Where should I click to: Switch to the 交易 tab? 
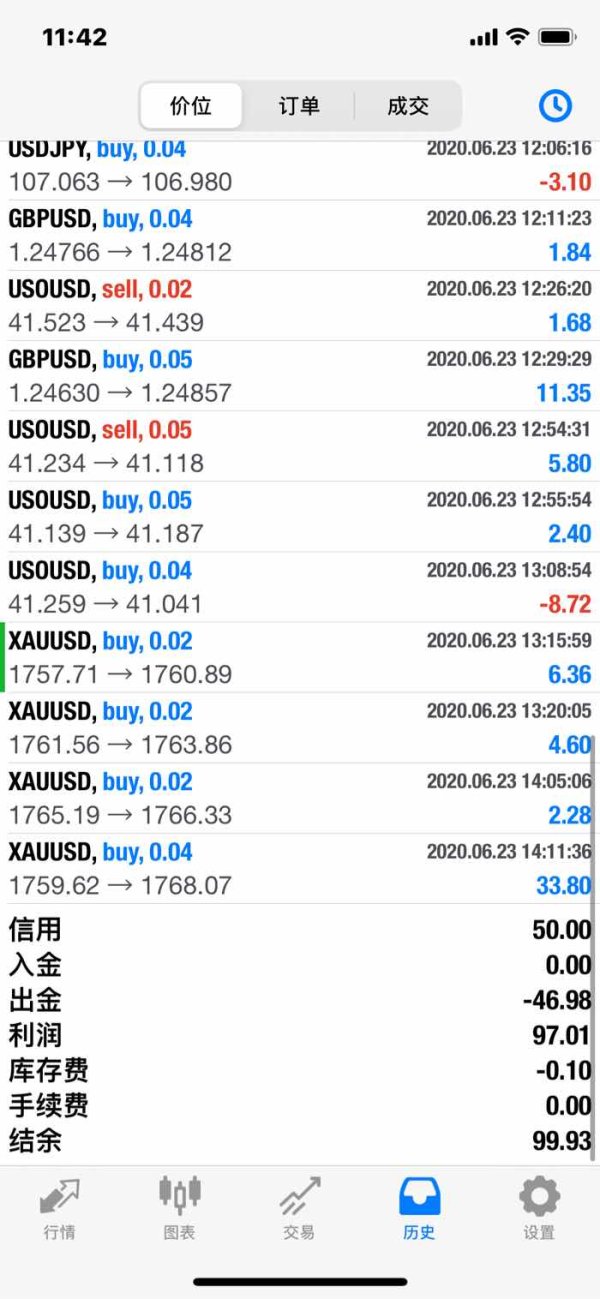point(299,1209)
